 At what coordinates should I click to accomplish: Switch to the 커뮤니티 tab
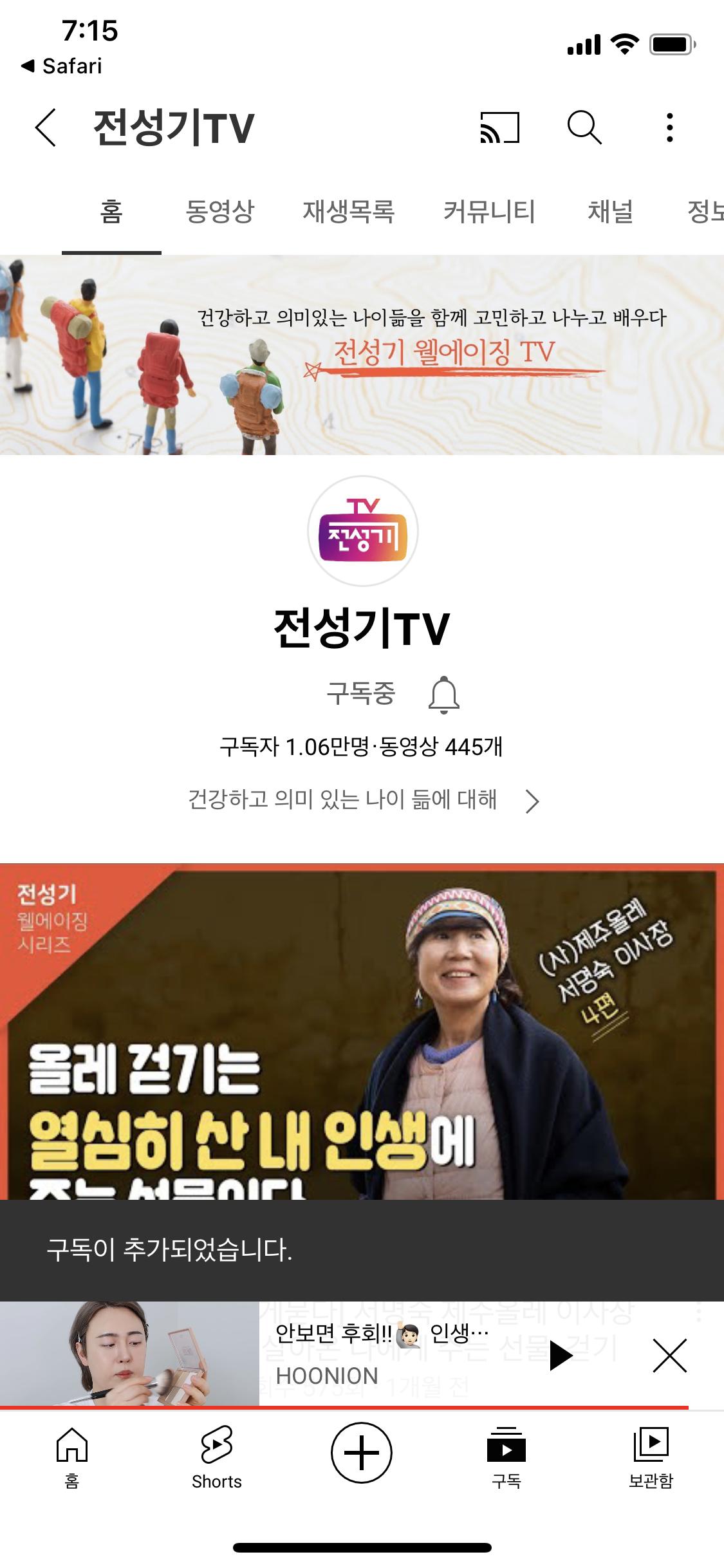point(489,212)
